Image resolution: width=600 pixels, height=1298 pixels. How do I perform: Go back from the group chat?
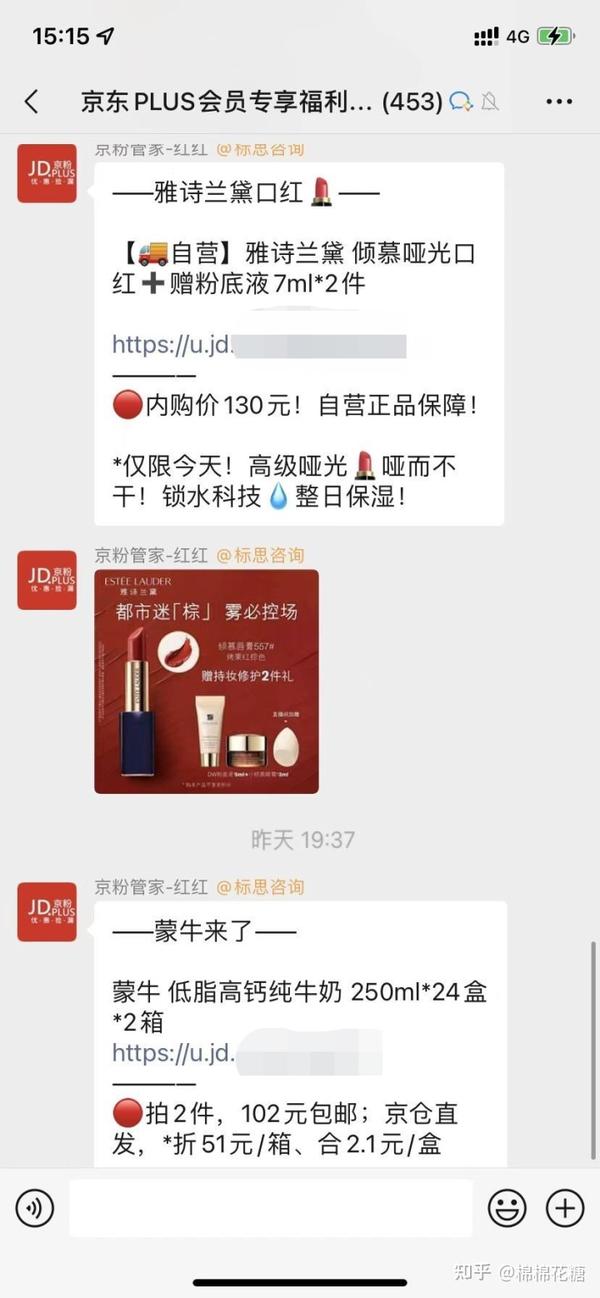(x=32, y=101)
